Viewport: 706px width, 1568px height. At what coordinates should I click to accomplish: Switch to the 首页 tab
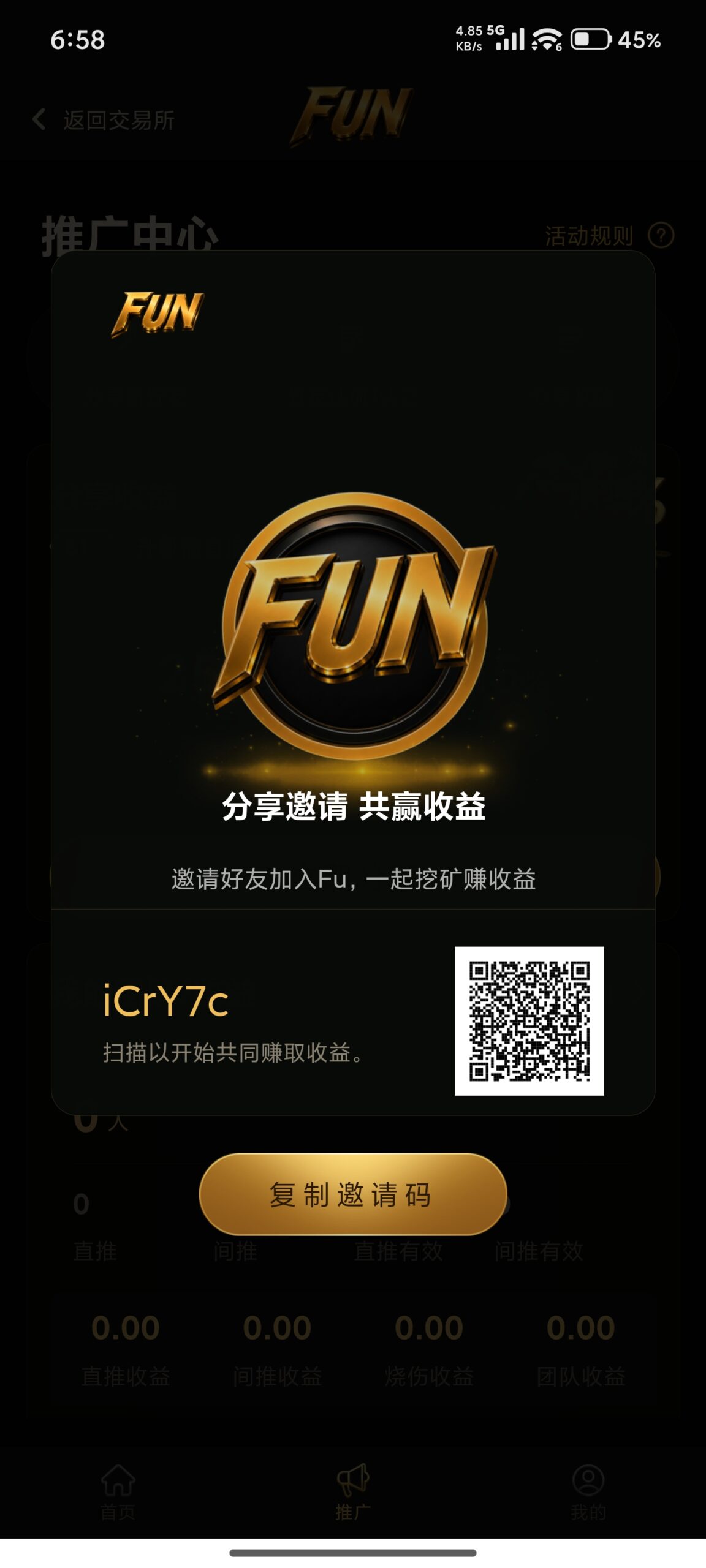pos(118,1493)
